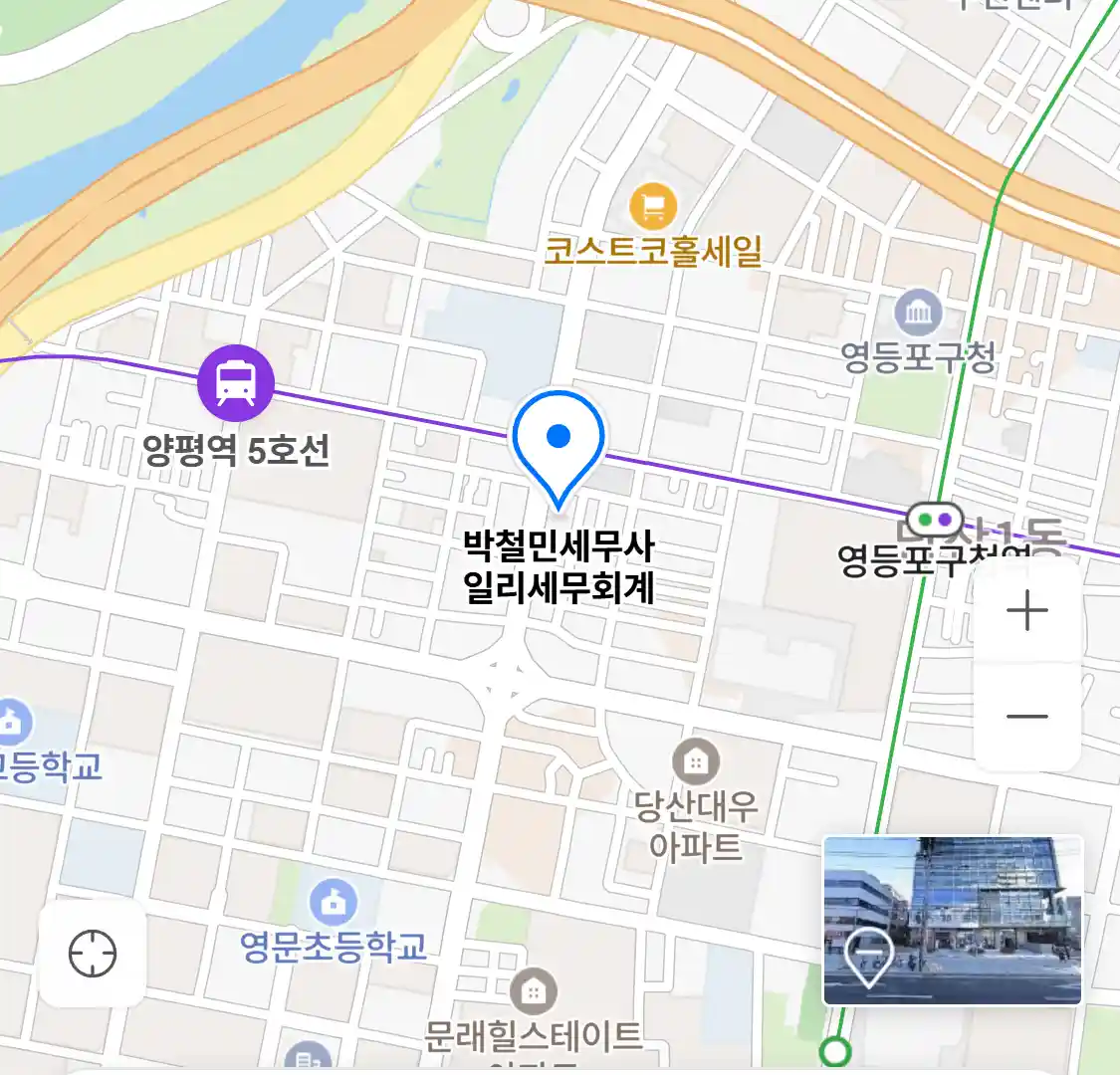Open the street view thumbnail

pyautogui.click(x=952, y=920)
